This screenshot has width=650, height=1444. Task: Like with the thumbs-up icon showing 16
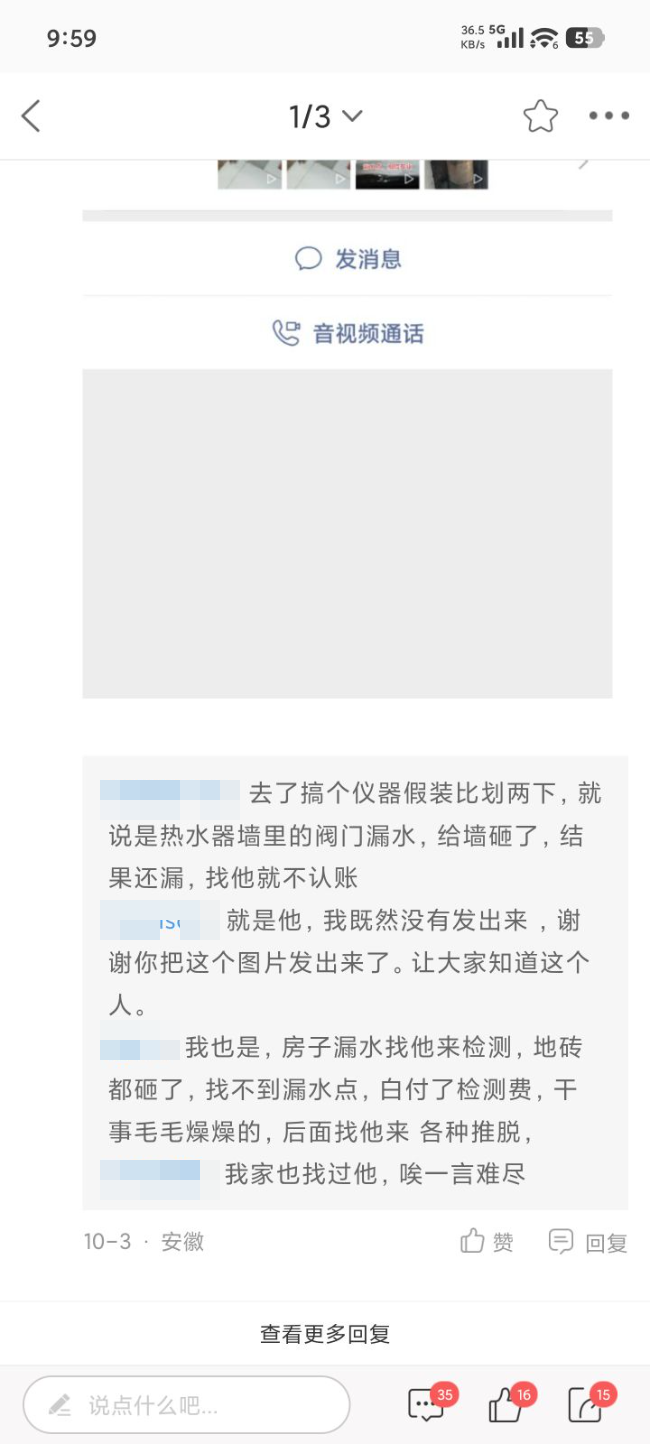click(x=506, y=1405)
